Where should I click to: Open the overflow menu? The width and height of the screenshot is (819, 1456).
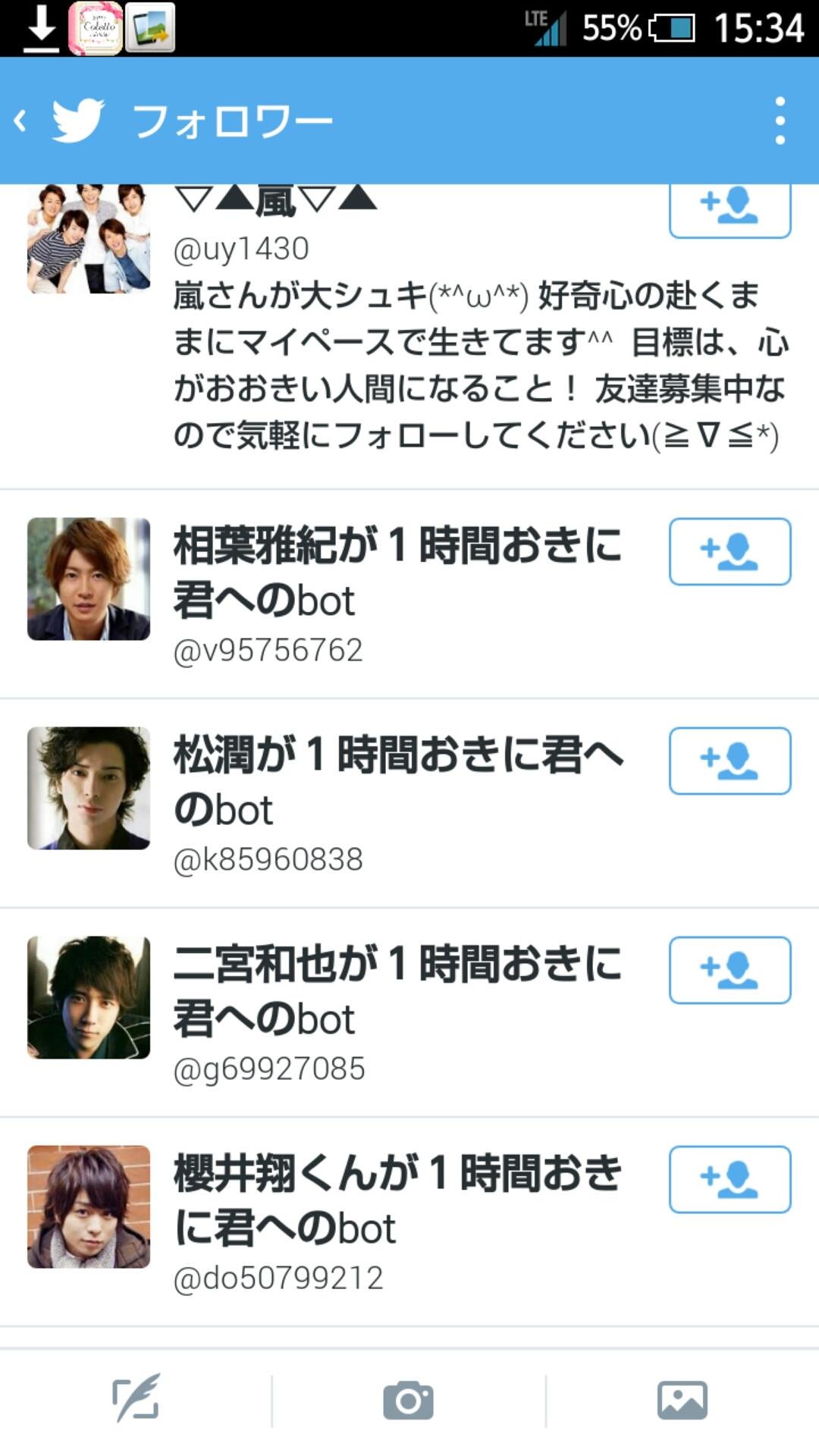[780, 121]
